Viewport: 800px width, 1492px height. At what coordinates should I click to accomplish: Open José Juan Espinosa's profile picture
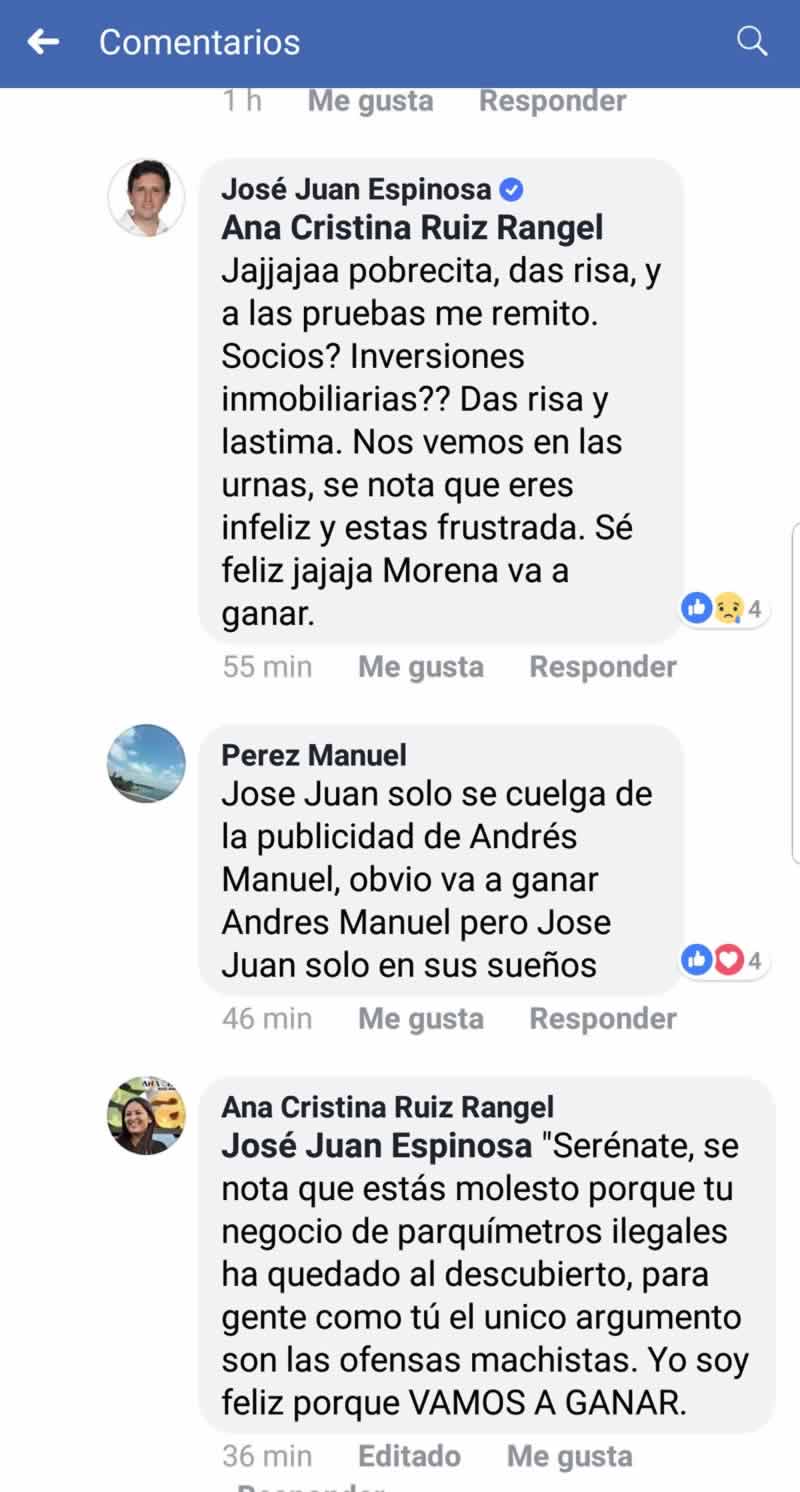[x=146, y=197]
